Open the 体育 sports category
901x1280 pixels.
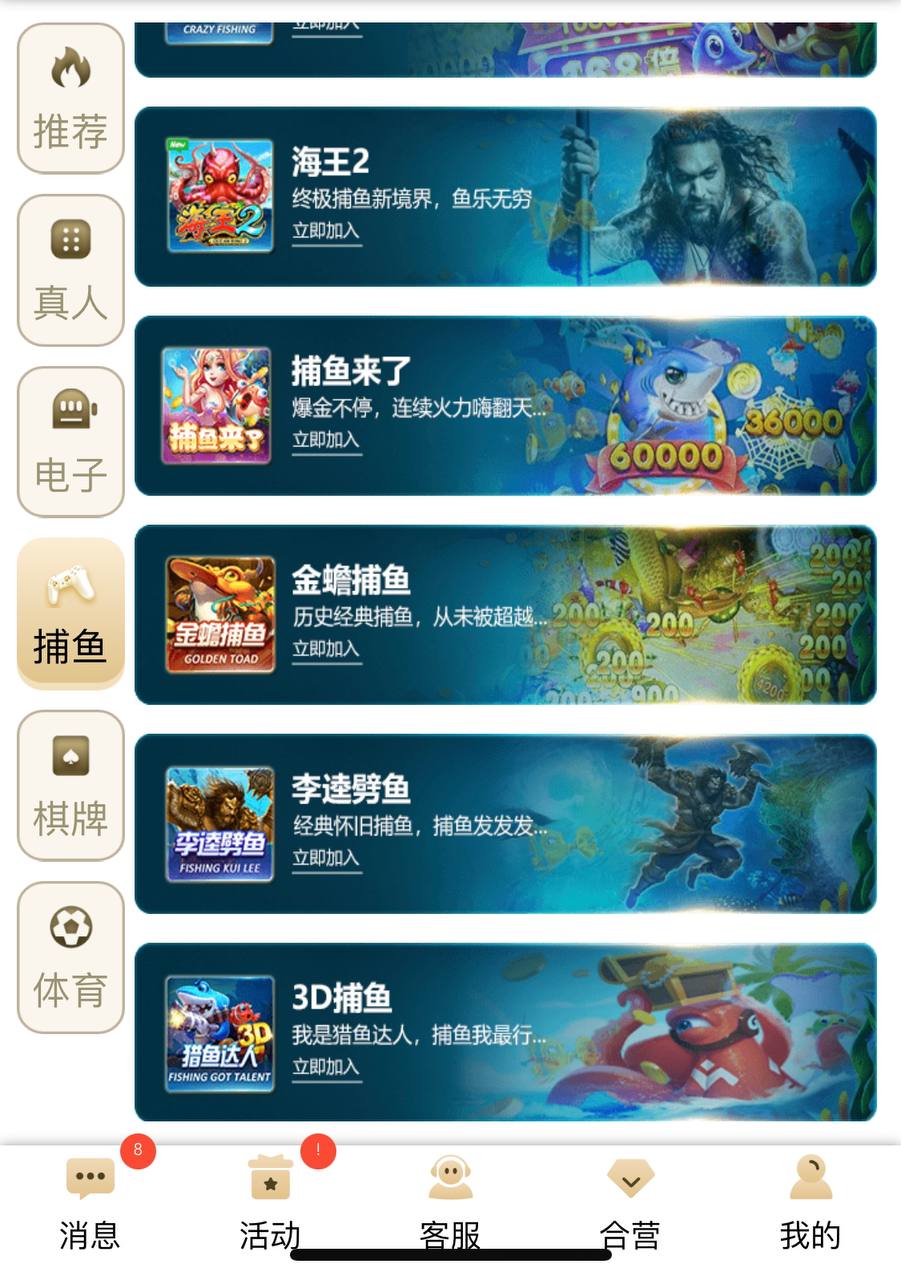(70, 957)
